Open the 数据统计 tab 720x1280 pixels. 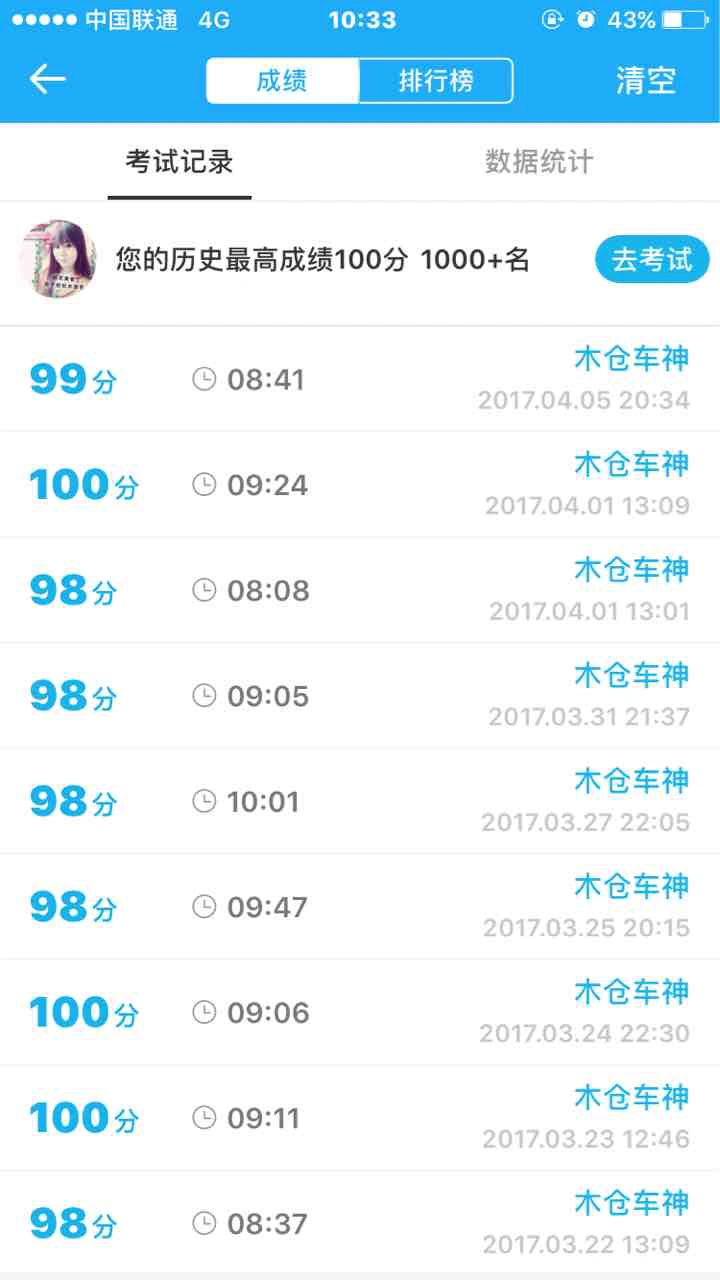[540, 162]
